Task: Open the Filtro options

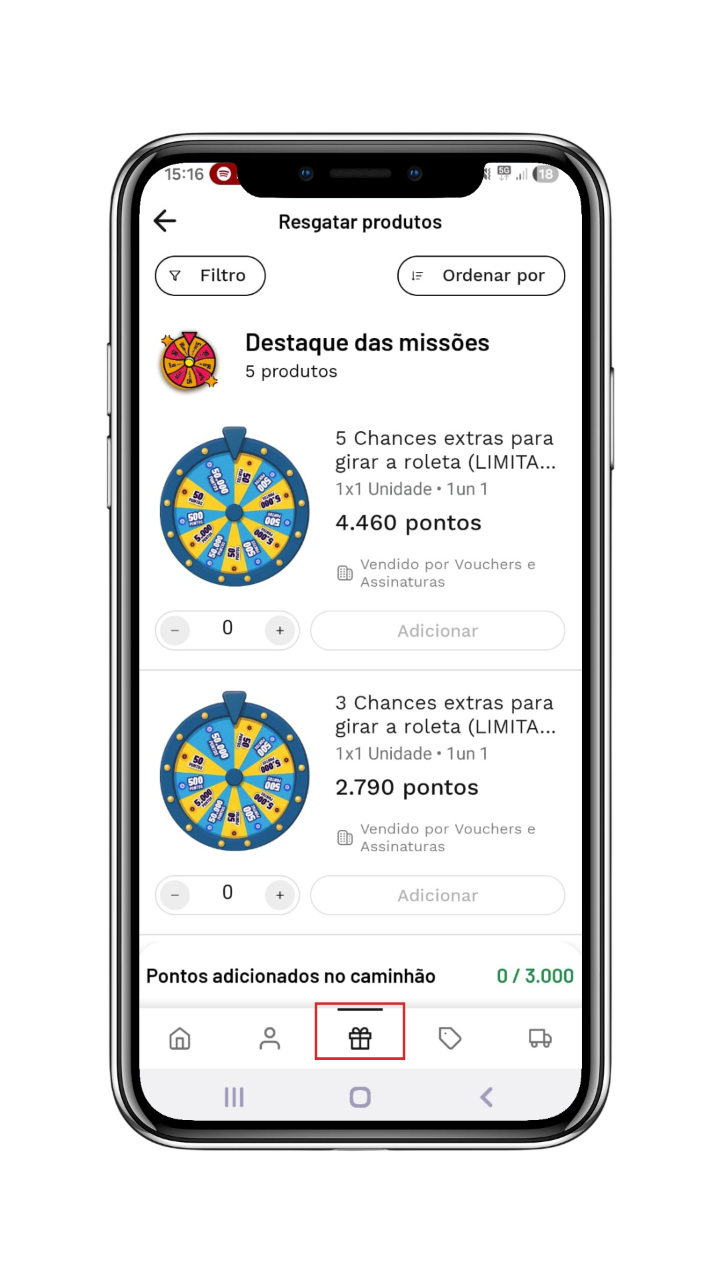Action: pos(210,276)
